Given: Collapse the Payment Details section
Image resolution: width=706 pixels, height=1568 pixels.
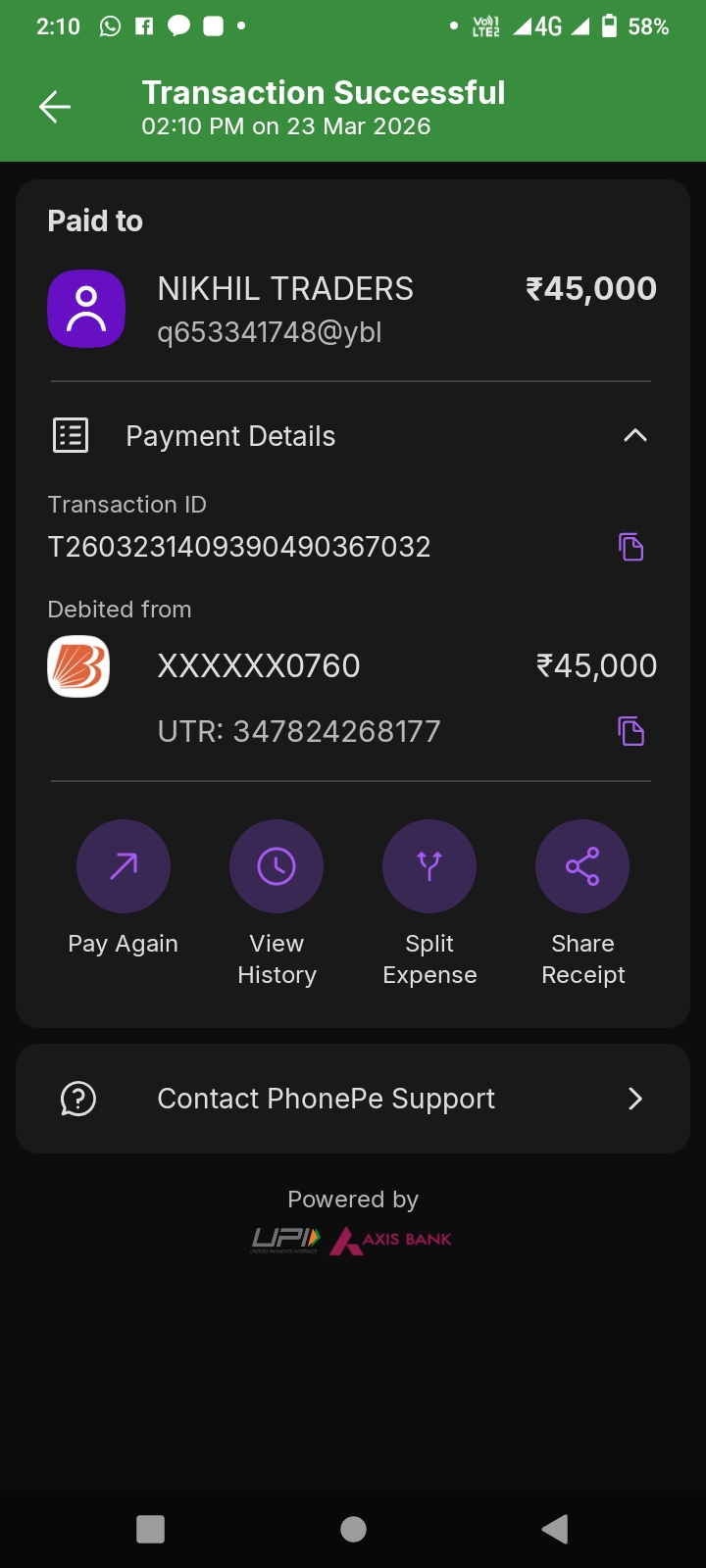Looking at the screenshot, I should click(x=634, y=436).
